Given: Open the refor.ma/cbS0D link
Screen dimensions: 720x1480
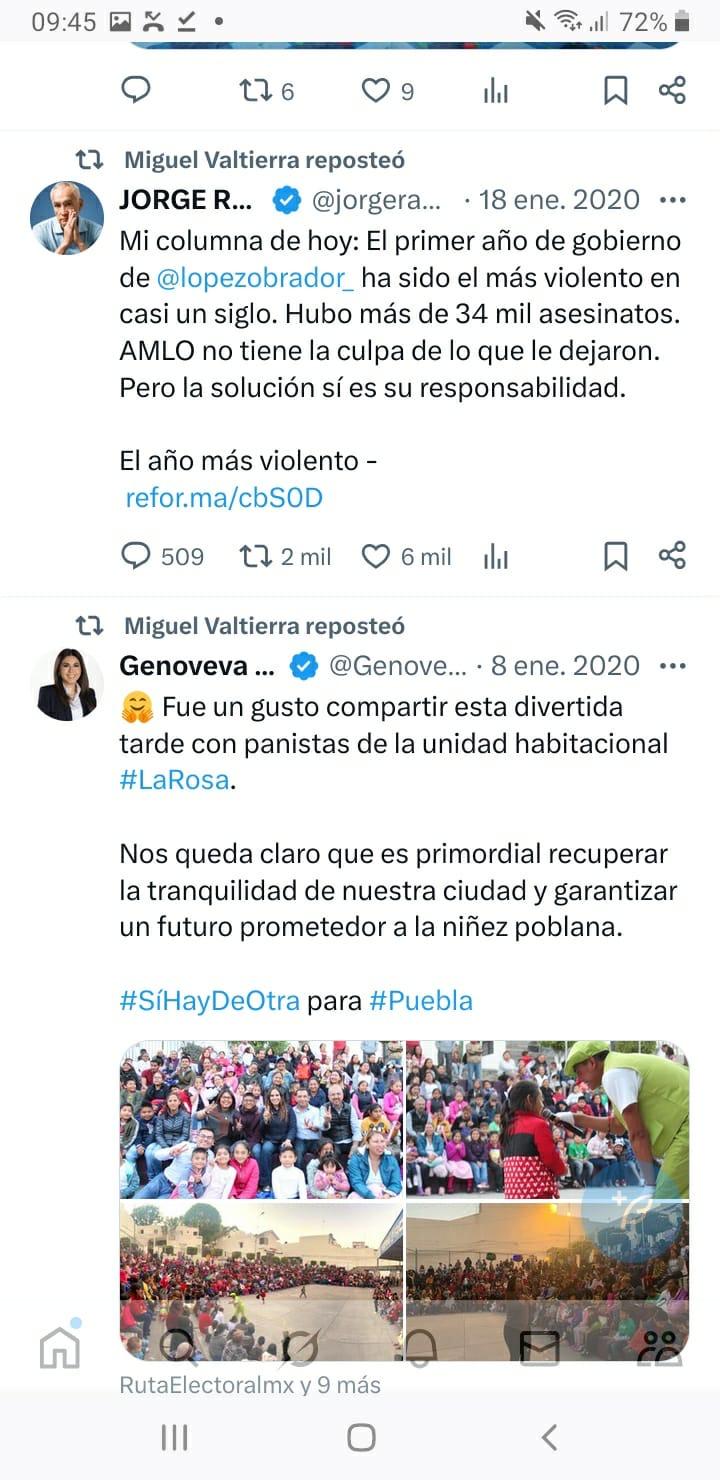Looking at the screenshot, I should point(224,498).
